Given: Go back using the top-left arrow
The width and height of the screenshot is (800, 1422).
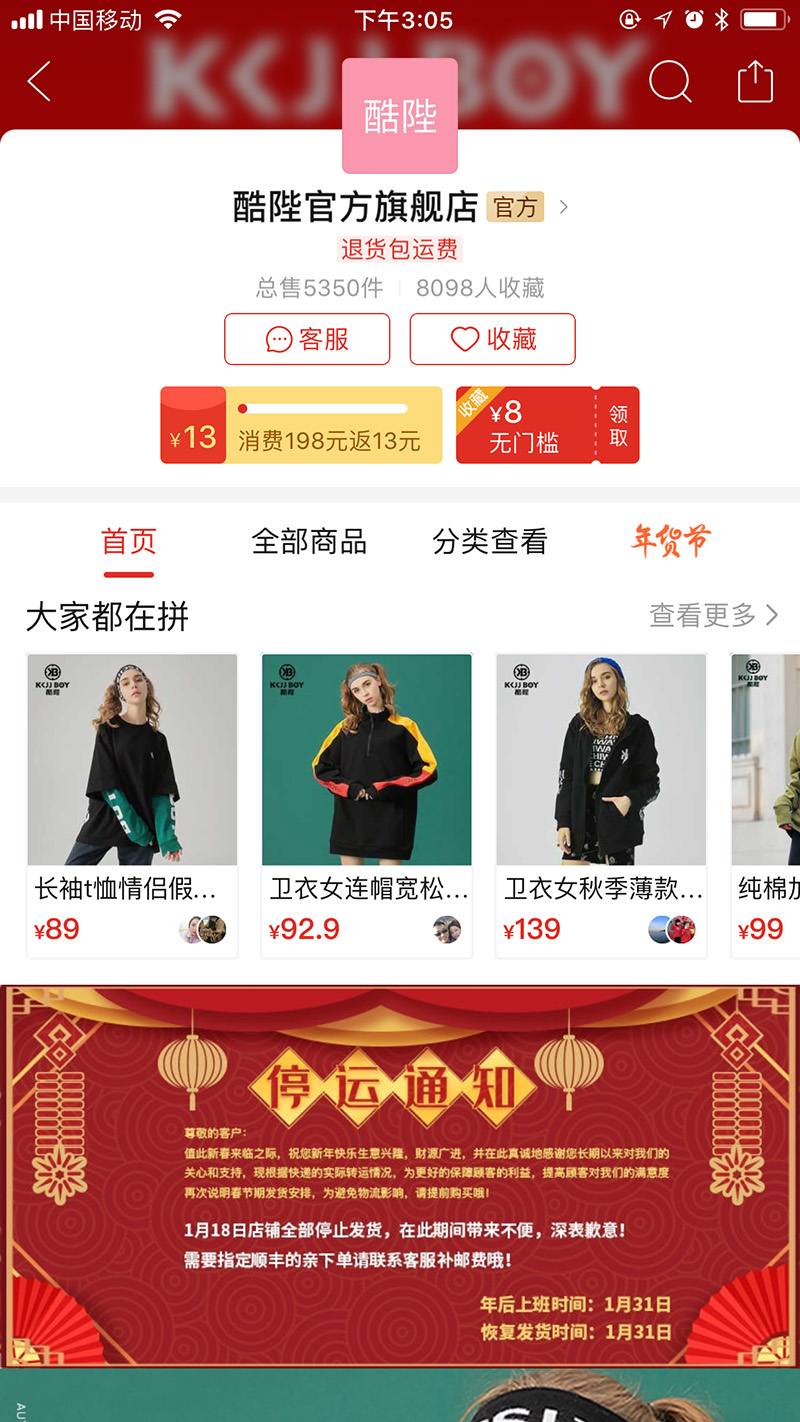Looking at the screenshot, I should point(39,82).
